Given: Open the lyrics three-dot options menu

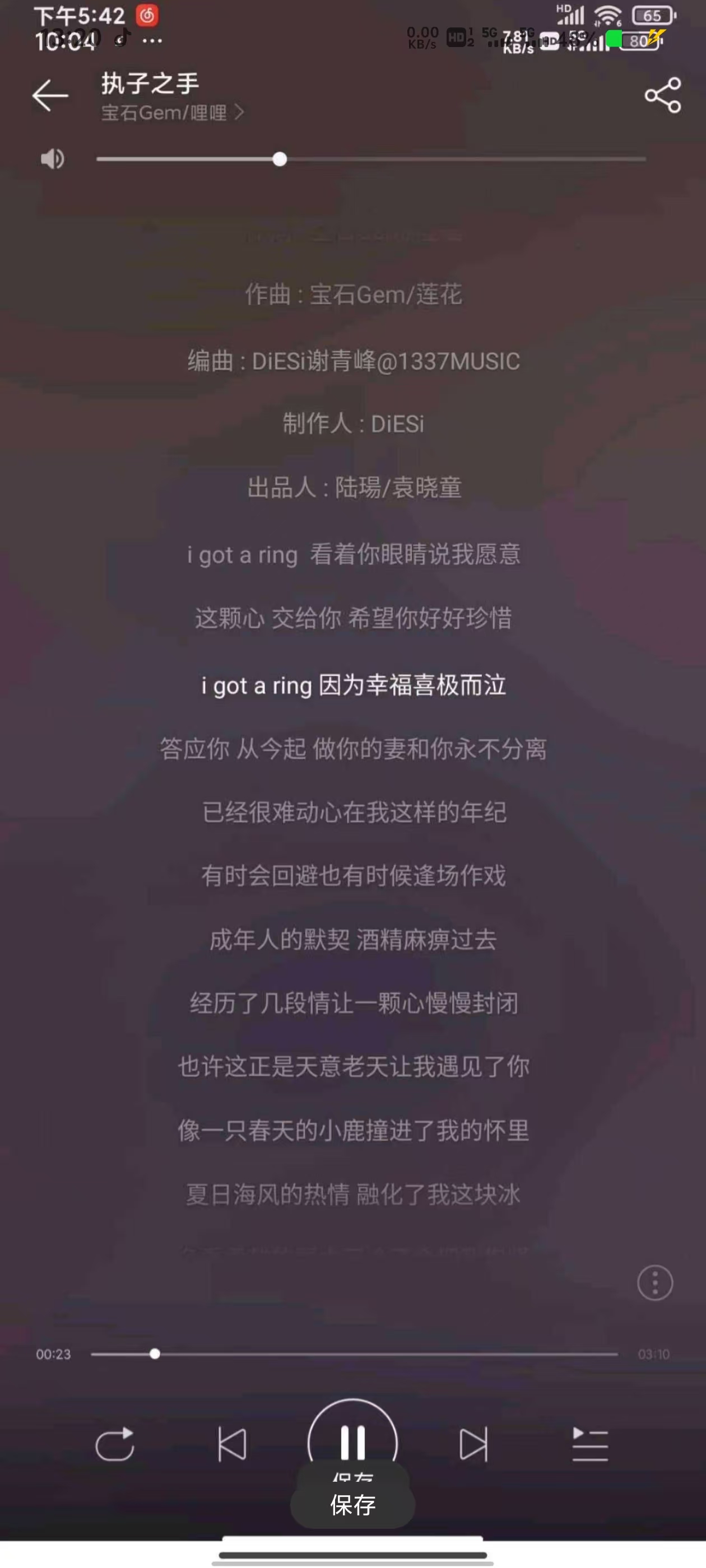Looking at the screenshot, I should (x=655, y=1283).
